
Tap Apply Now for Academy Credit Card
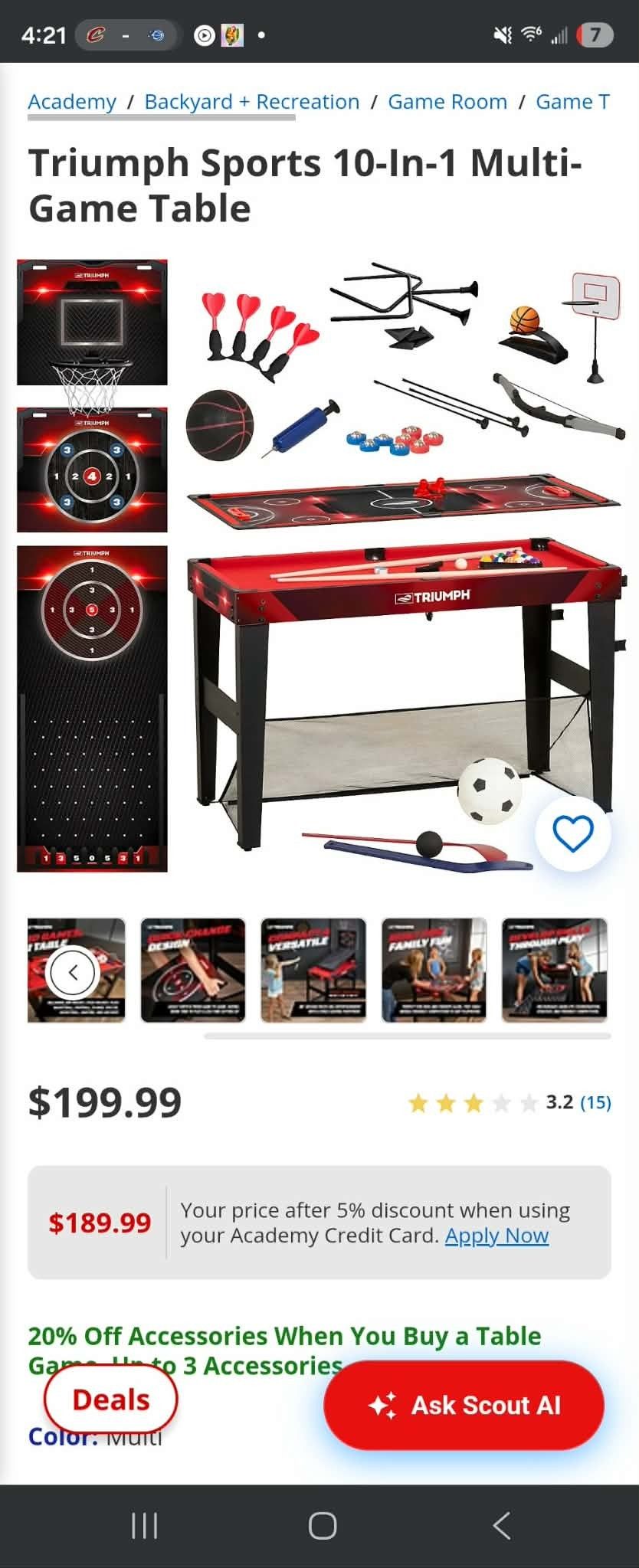(496, 1236)
